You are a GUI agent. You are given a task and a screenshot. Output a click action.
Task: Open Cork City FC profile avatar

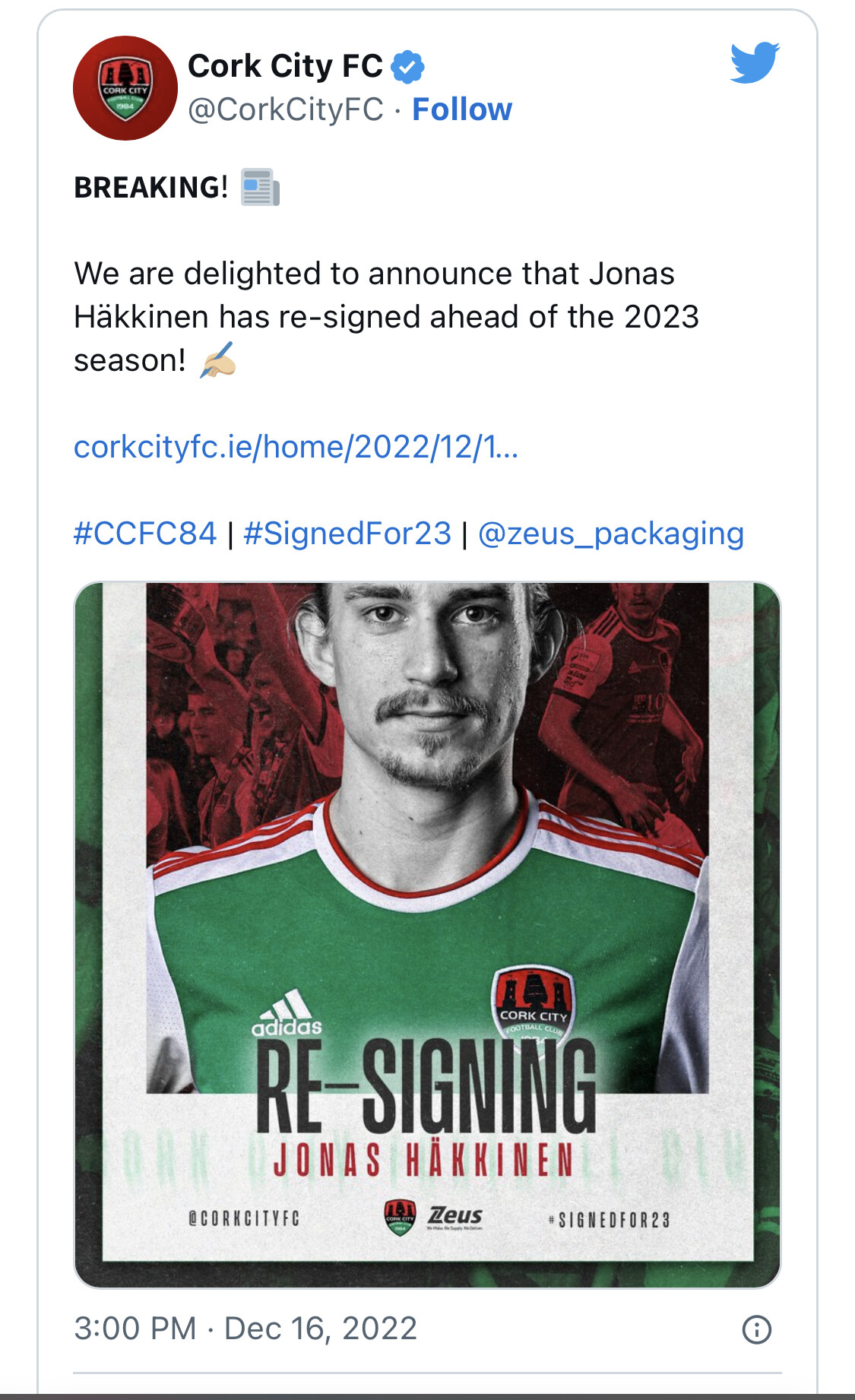pos(125,88)
